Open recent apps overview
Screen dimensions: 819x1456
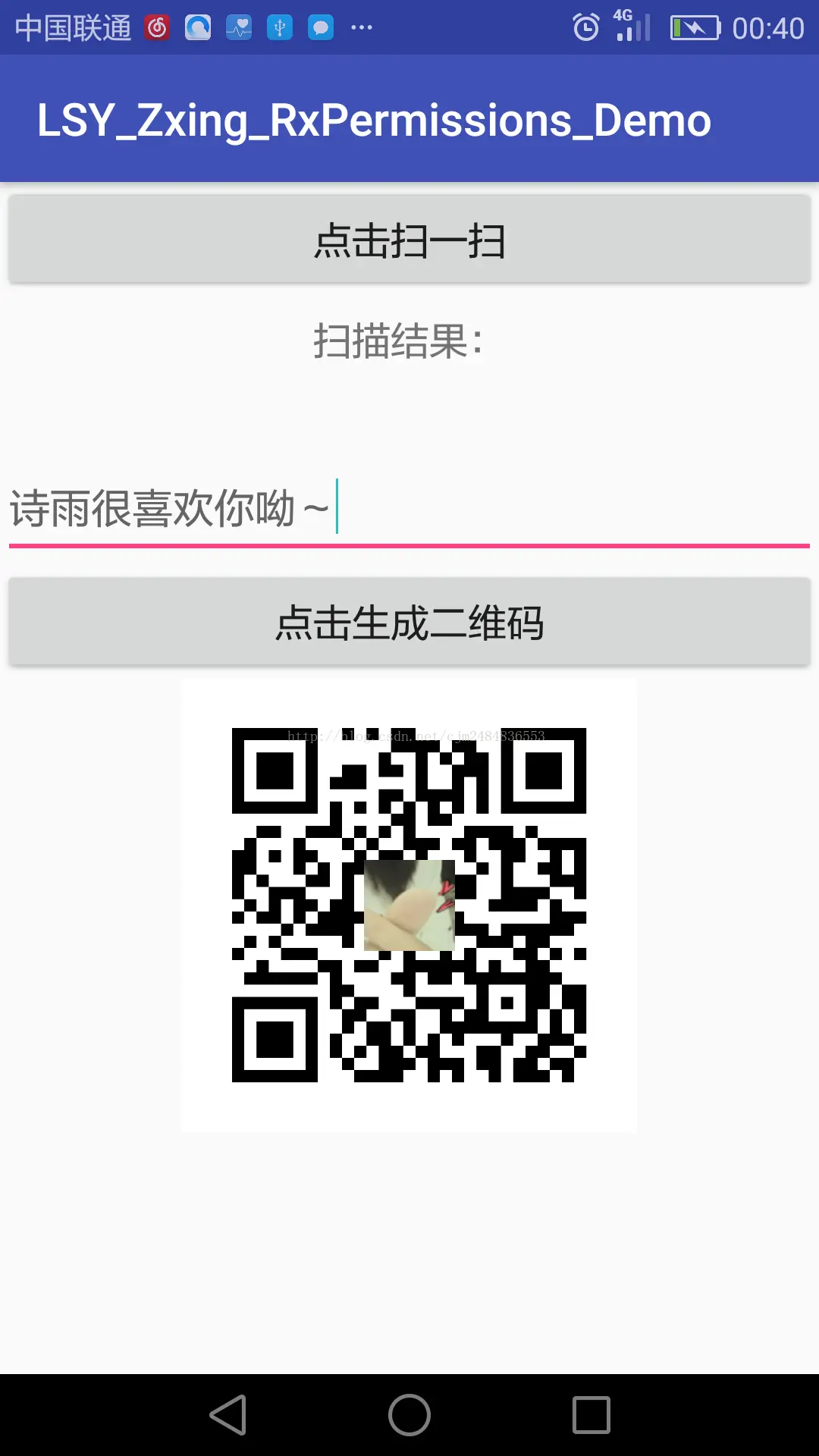(591, 1415)
